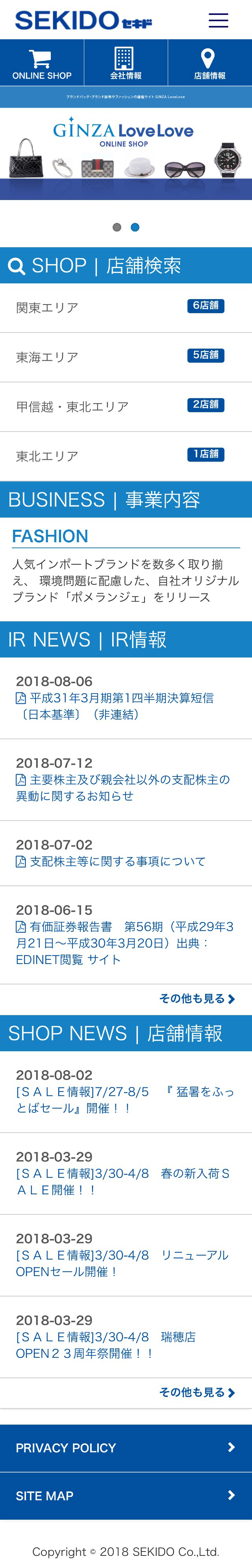Open 甲信越・東北エリア store list
This screenshot has height=1568, width=252.
(x=126, y=406)
